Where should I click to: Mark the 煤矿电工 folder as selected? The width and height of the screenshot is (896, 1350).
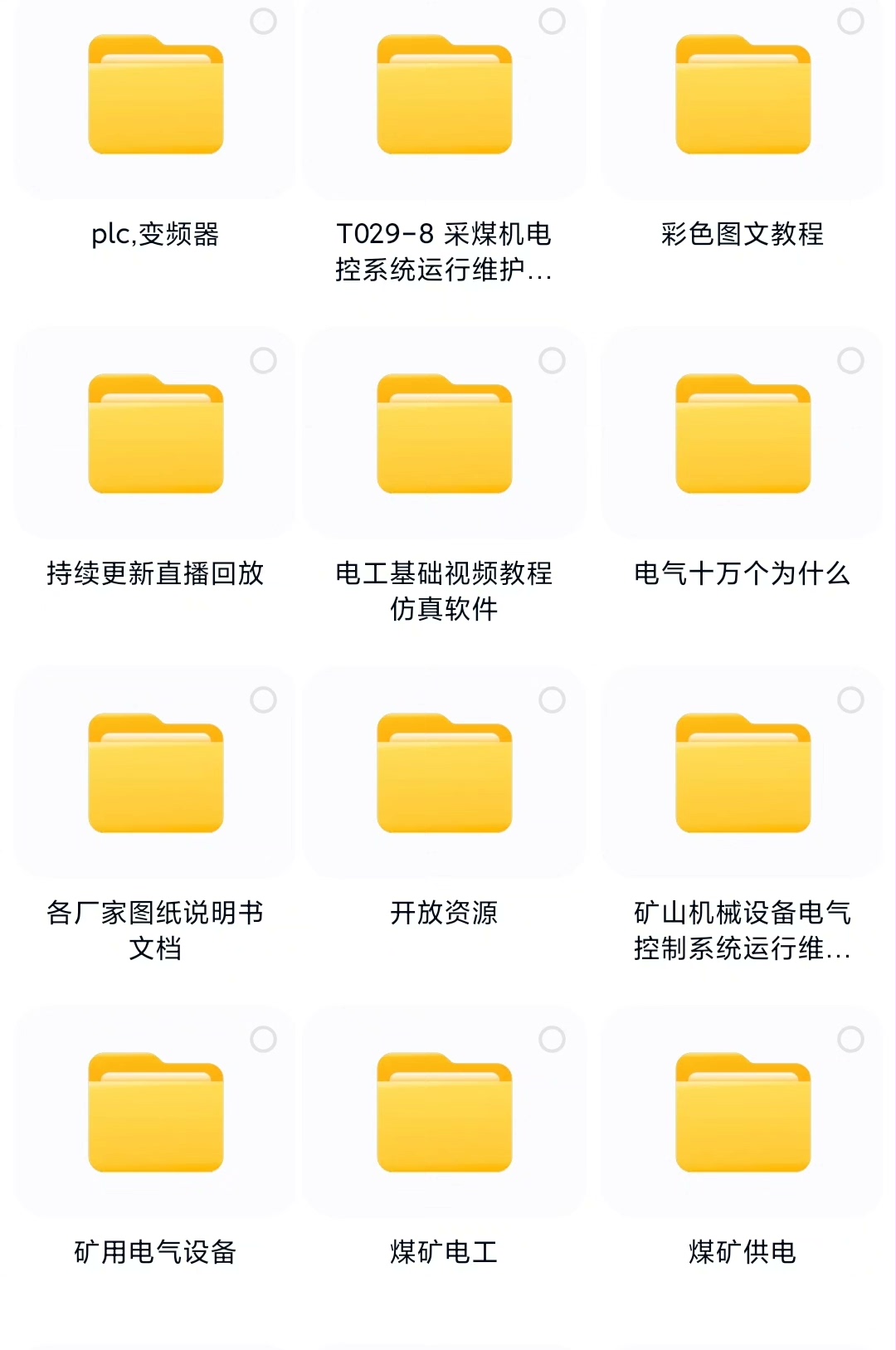click(x=552, y=1040)
